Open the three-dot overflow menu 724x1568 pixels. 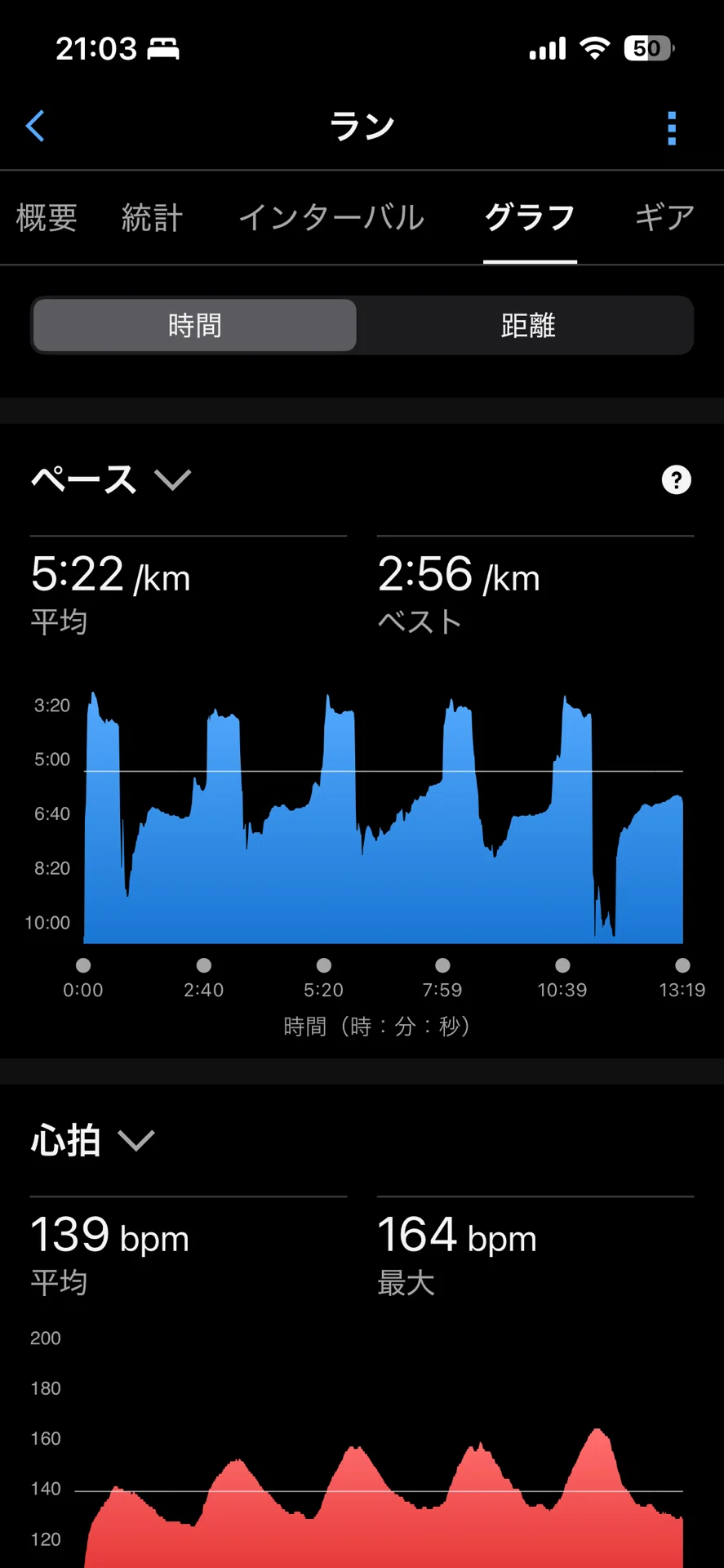click(672, 128)
